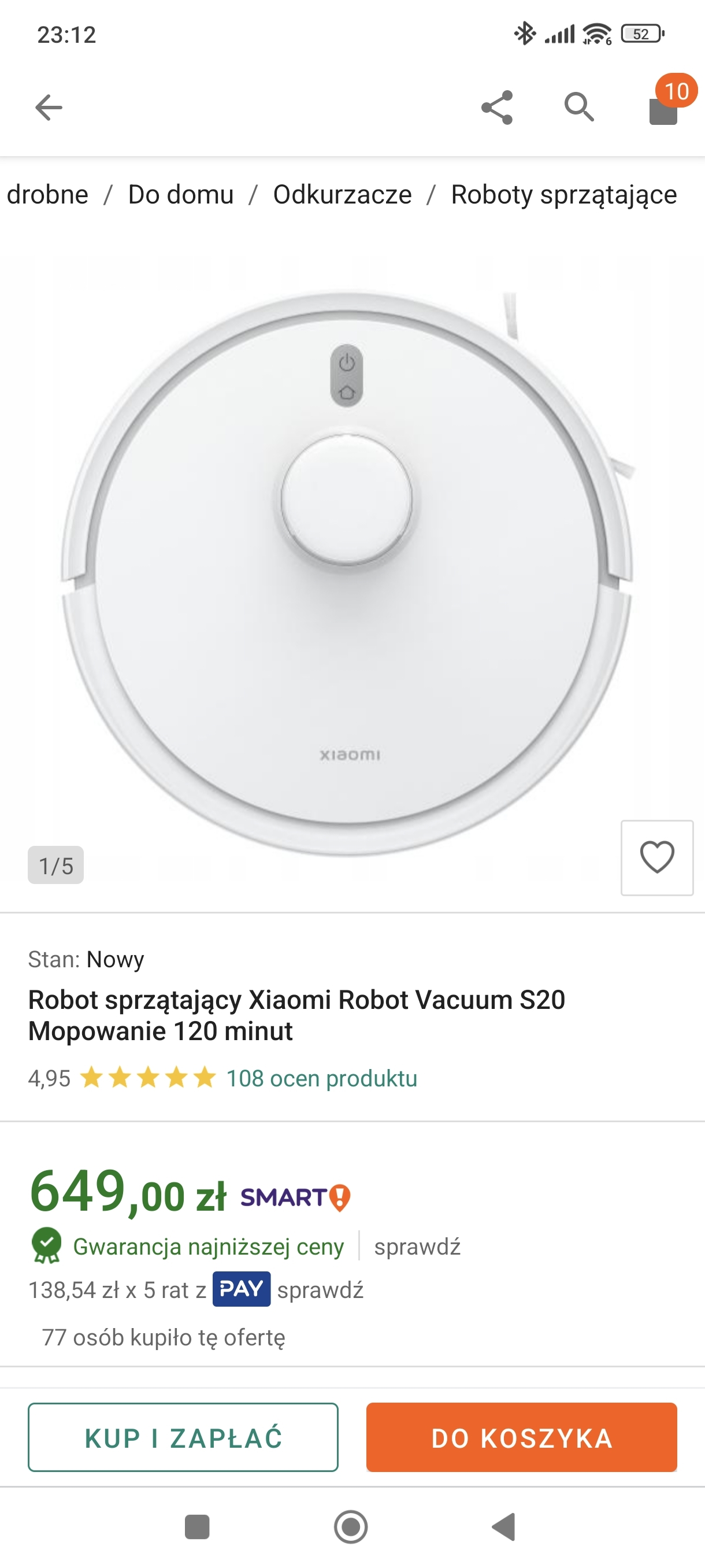Check PAY installments via sprawdź
This screenshot has width=705, height=1568.
[x=321, y=1290]
